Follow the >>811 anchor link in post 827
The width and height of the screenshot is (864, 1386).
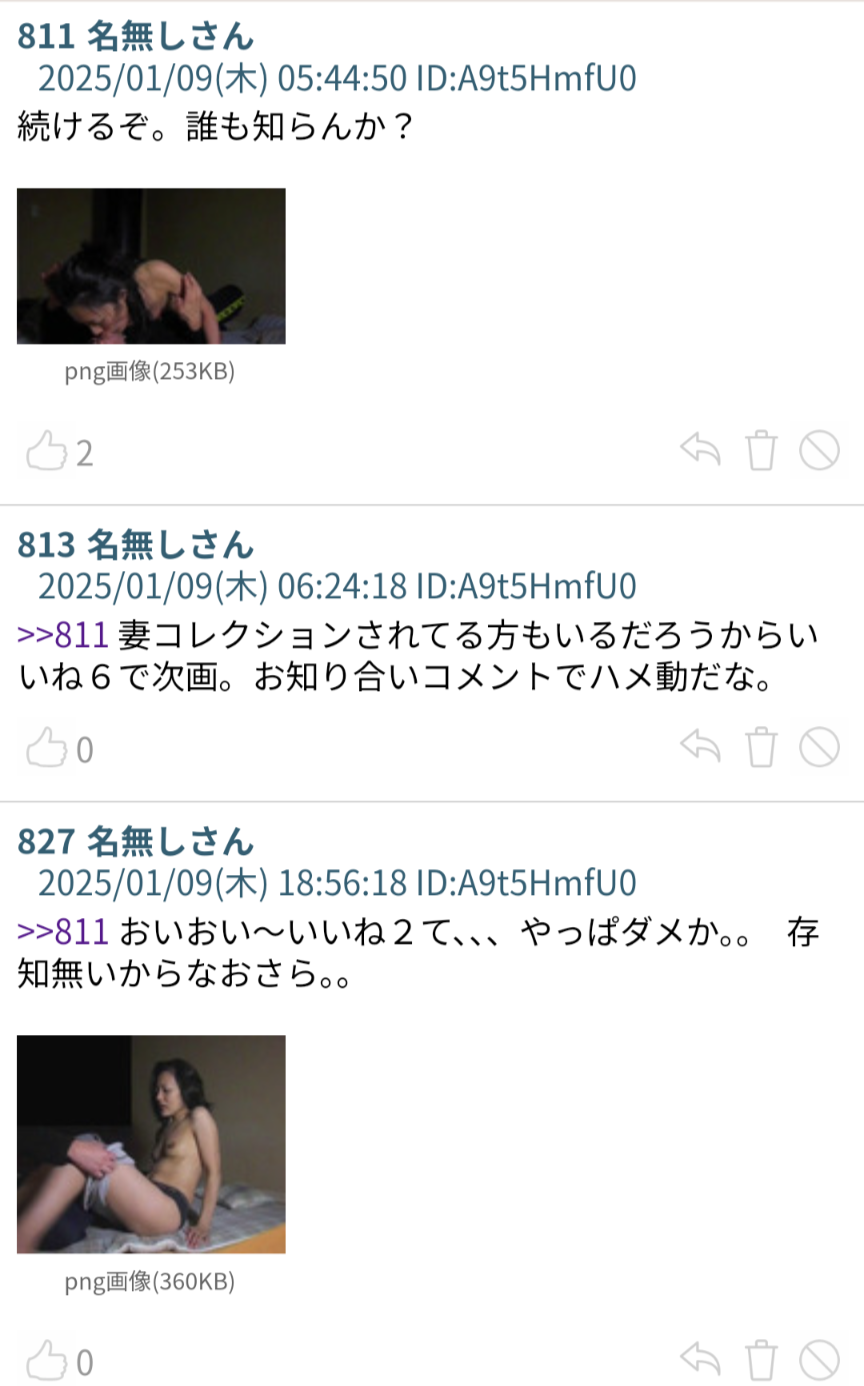click(x=62, y=931)
